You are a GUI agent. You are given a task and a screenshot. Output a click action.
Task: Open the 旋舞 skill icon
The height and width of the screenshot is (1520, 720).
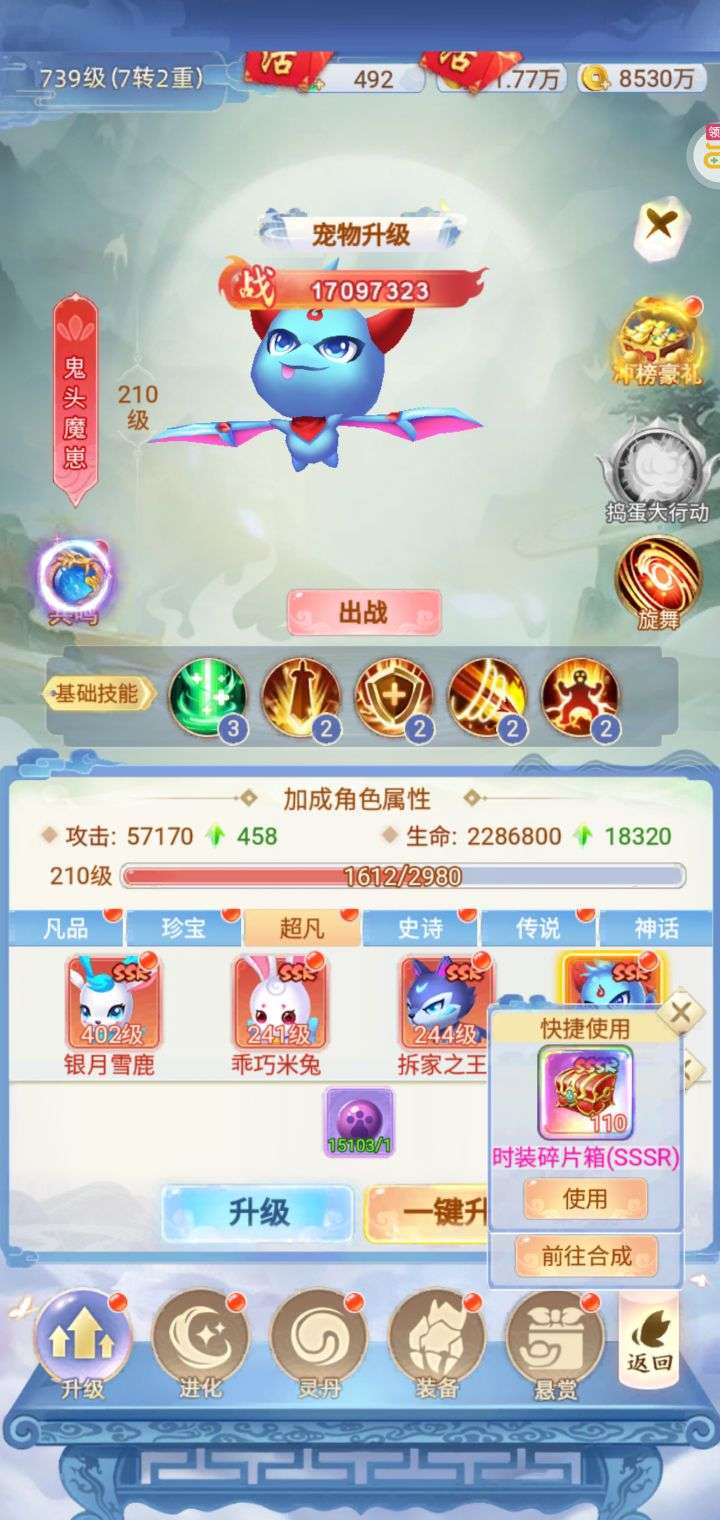pyautogui.click(x=657, y=578)
